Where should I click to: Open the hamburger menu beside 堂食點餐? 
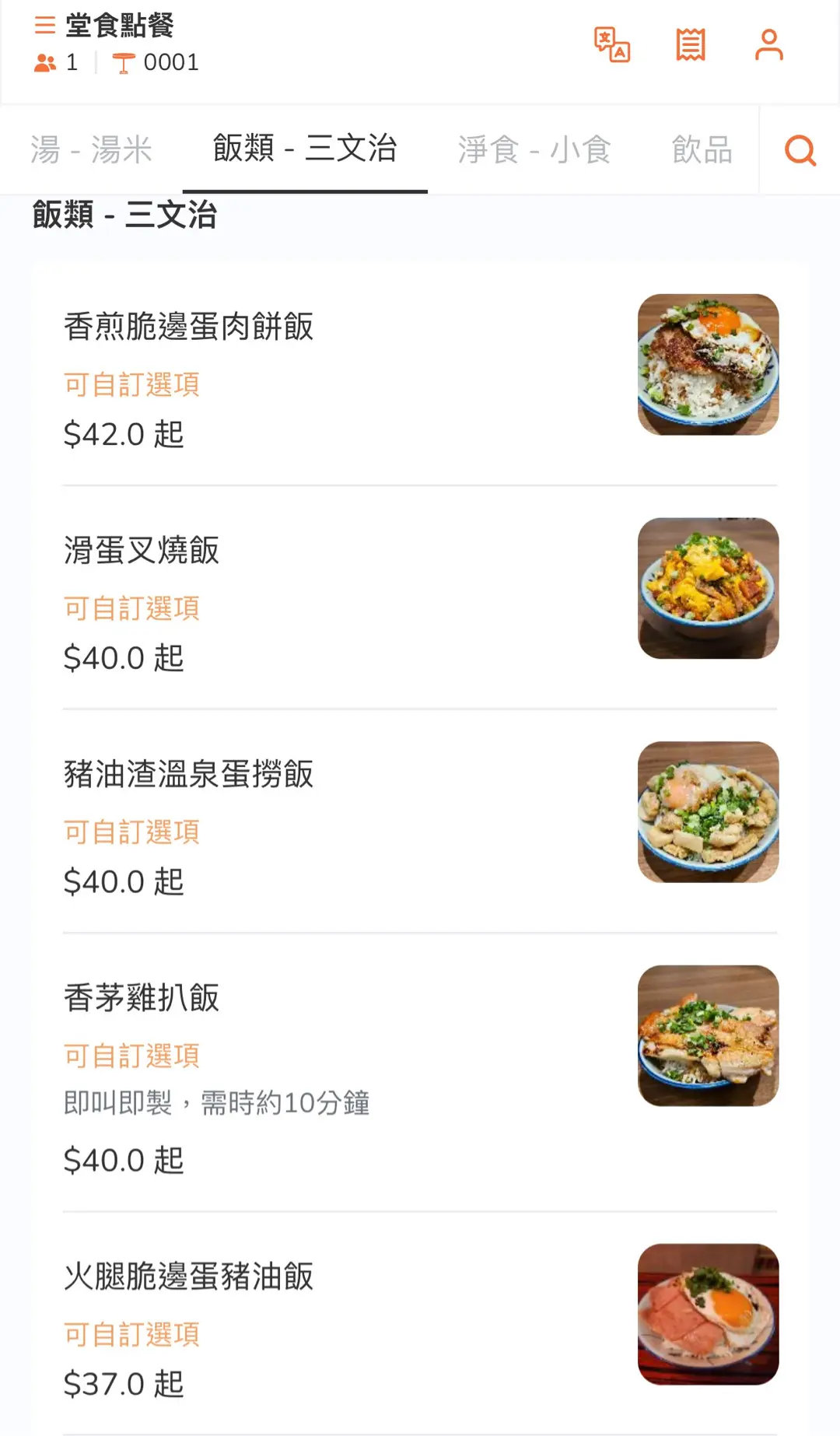pos(45,26)
